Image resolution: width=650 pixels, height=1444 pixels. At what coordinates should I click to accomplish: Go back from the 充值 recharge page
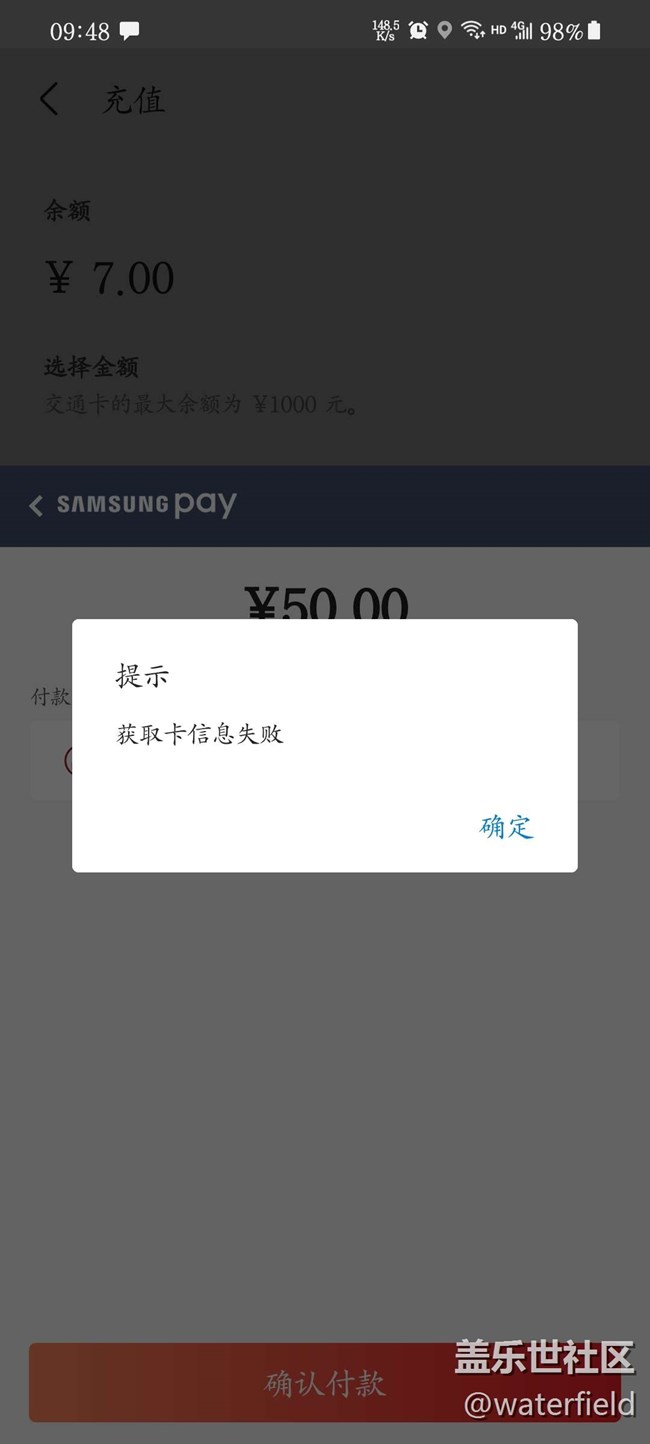[49, 100]
